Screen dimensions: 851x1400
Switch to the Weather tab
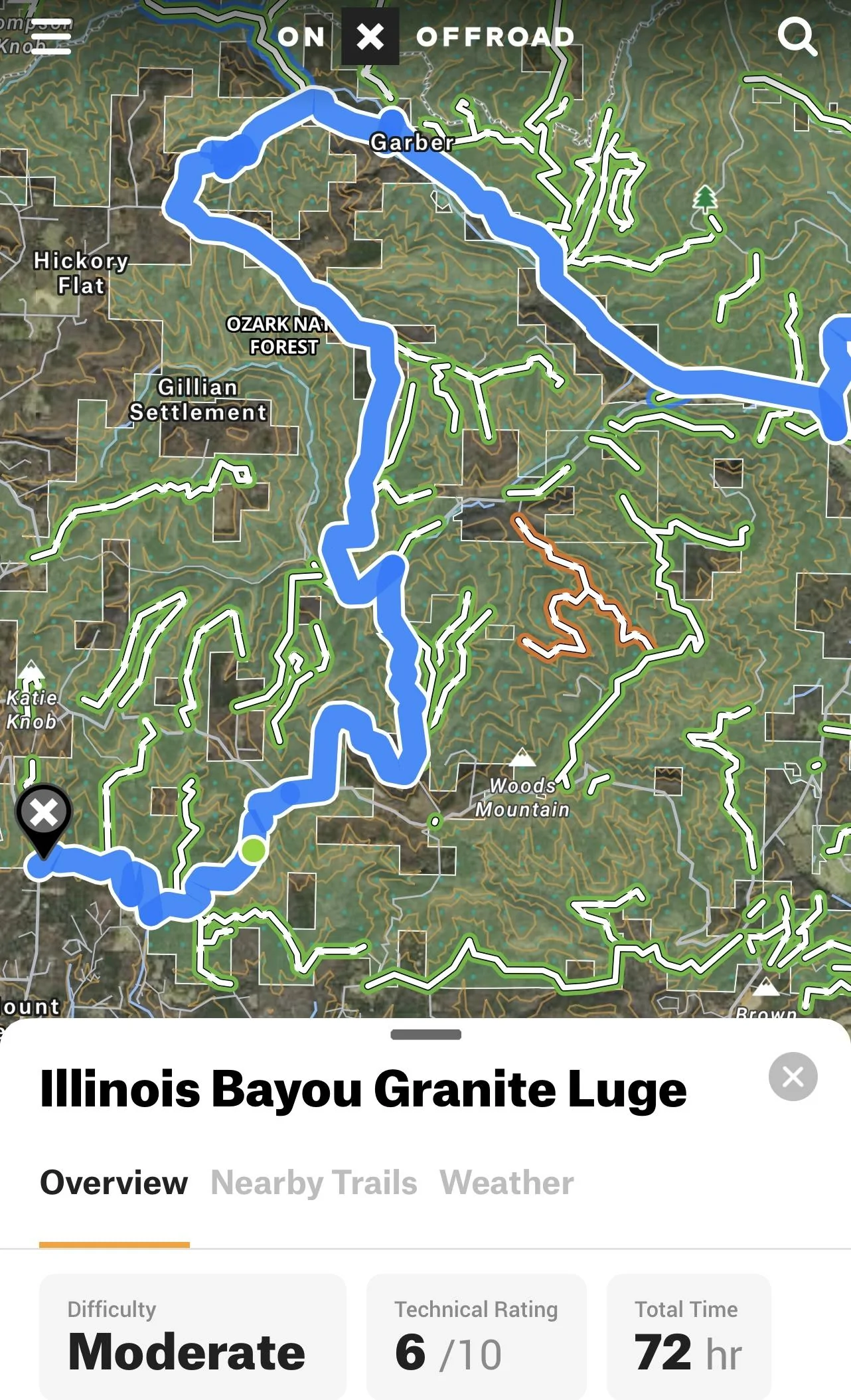coord(507,1183)
